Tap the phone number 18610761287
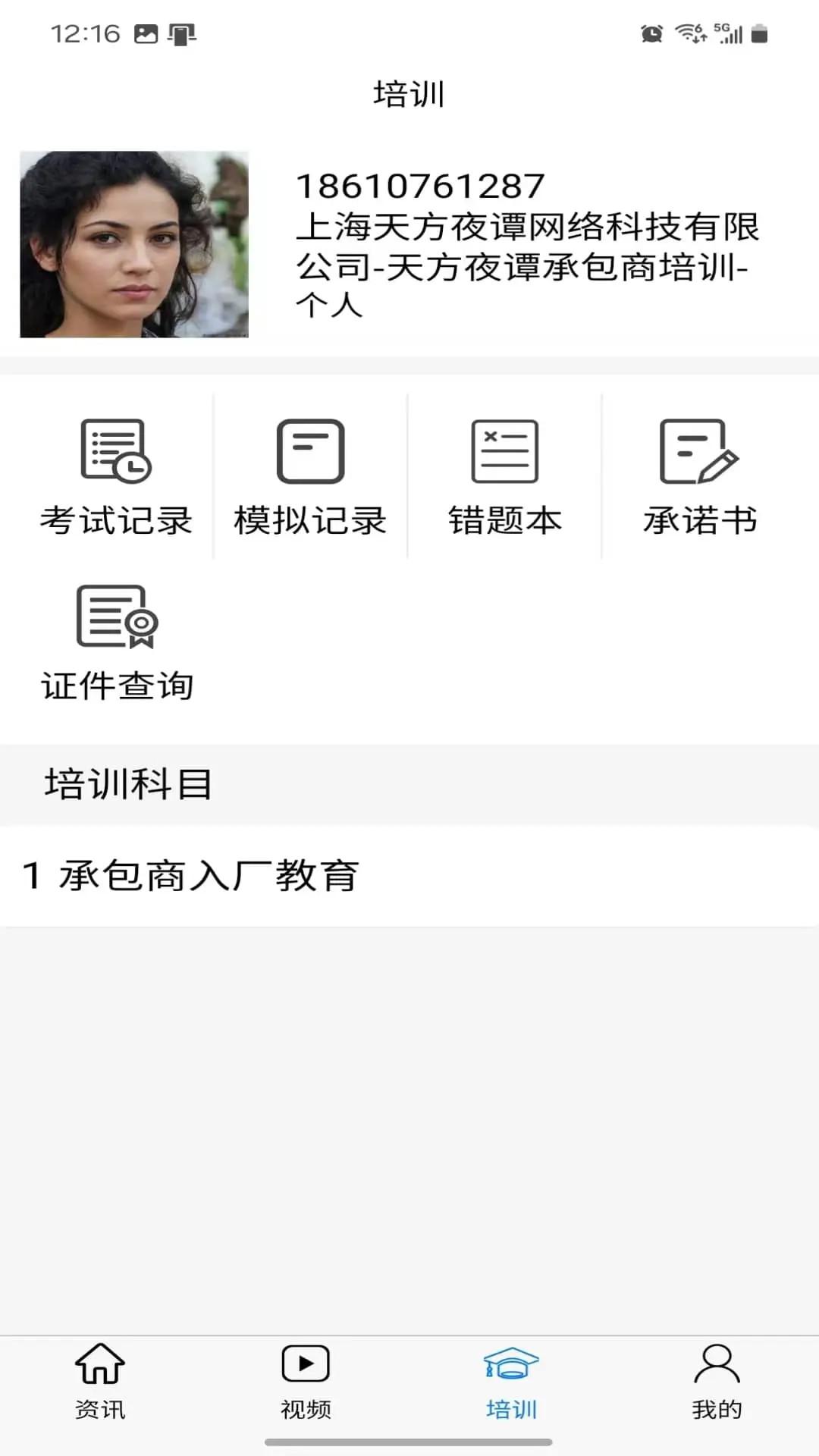This screenshot has height=1456, width=819. 421,184
